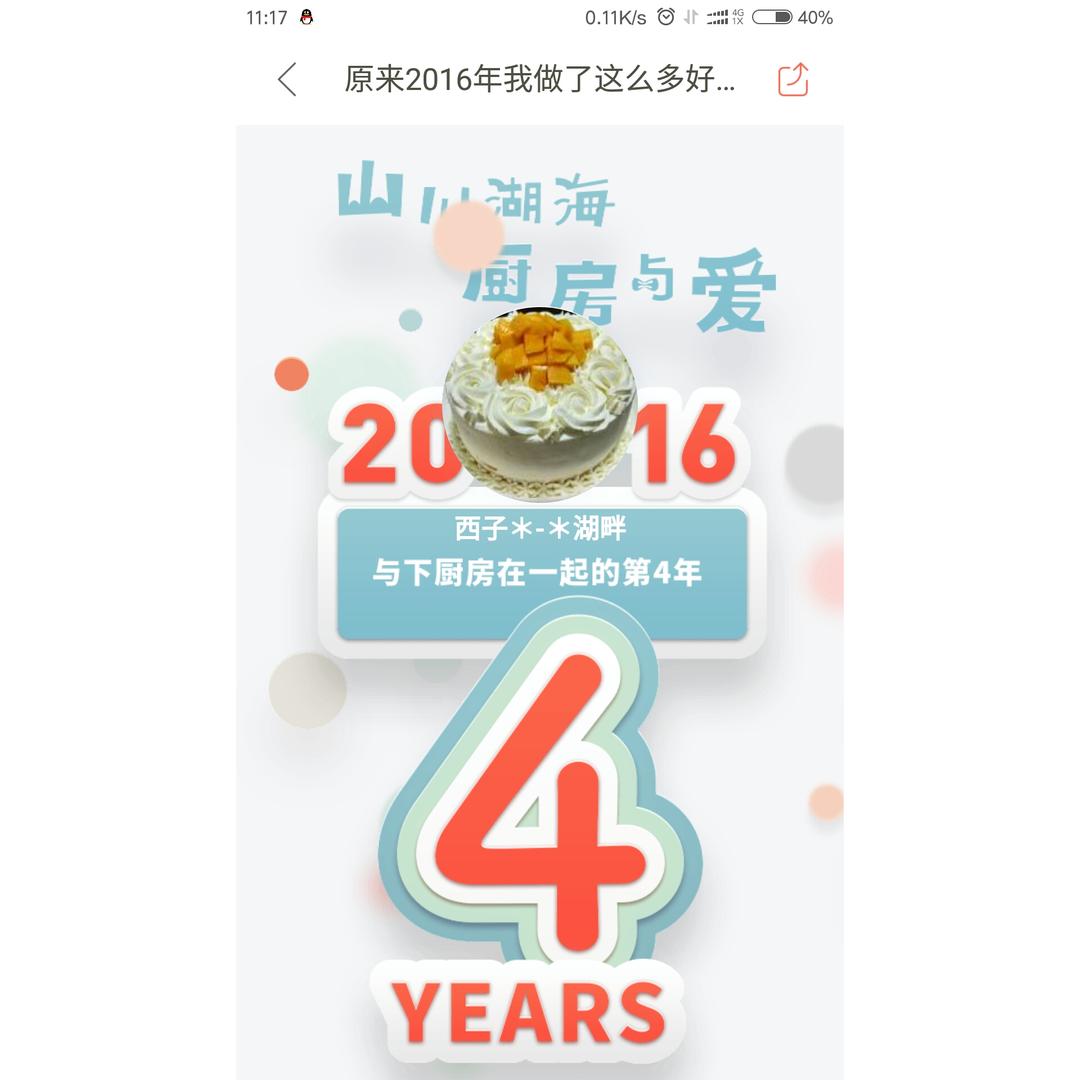
Task: Go back using the top-left arrow
Action: (x=288, y=79)
